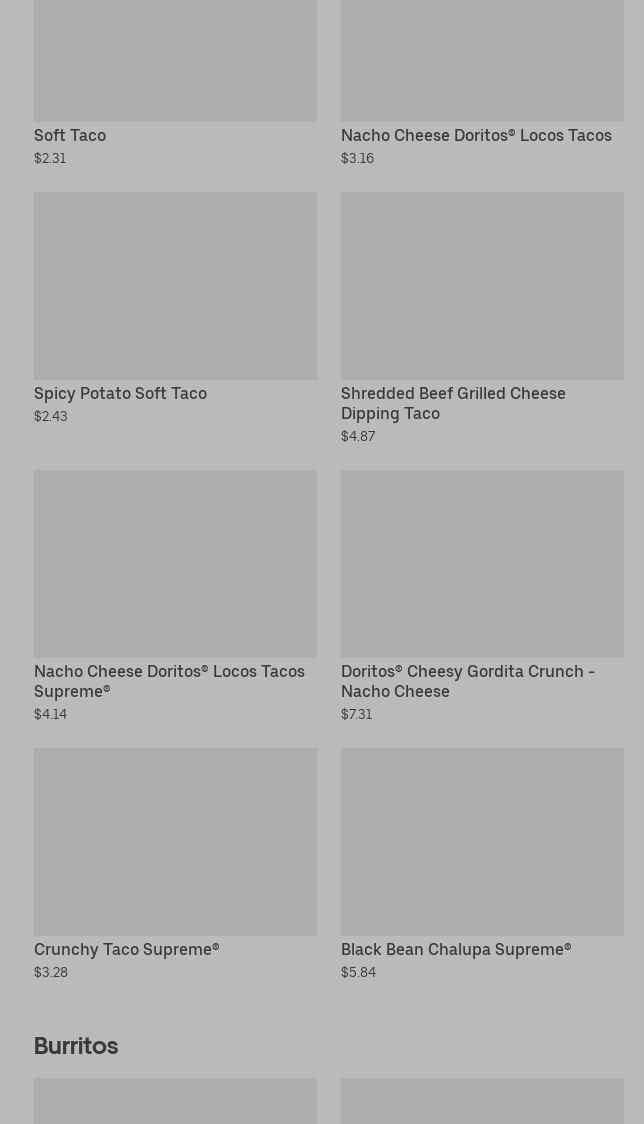Open Doritos Cheesy Gordita Crunch Nacho Cheese
This screenshot has width=644, height=1124.
click(482, 596)
